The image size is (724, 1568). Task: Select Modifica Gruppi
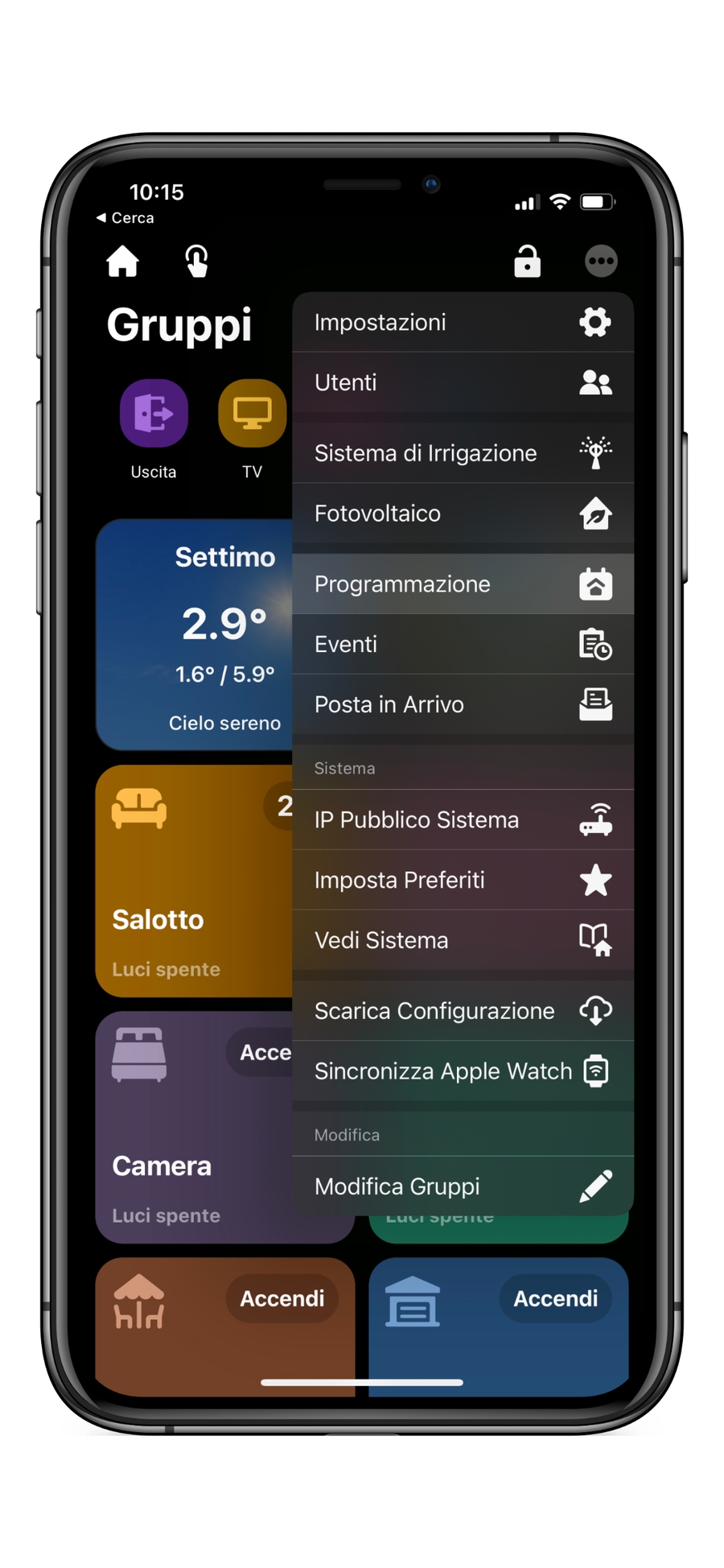pos(462,1186)
